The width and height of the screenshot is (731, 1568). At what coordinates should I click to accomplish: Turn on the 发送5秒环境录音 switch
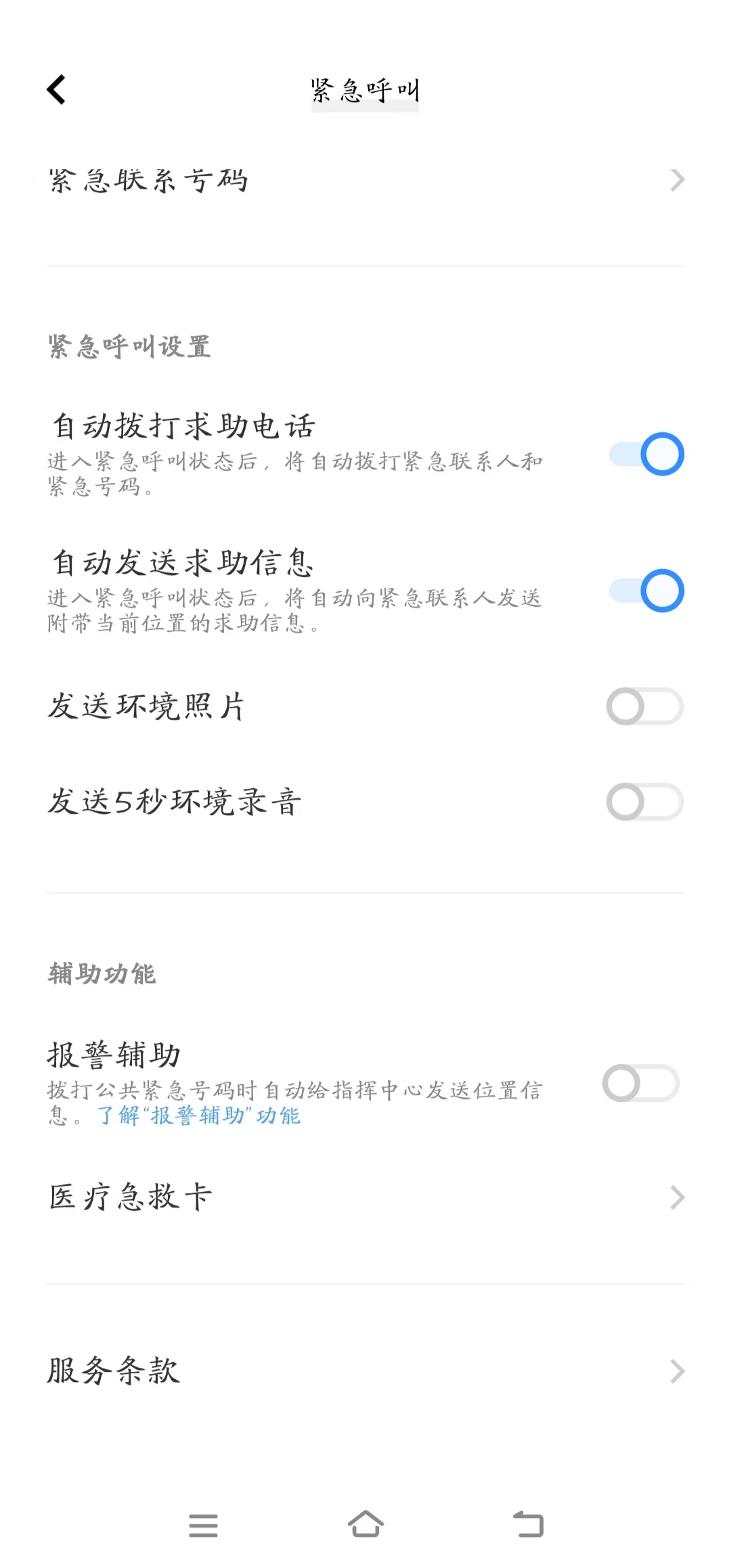pyautogui.click(x=645, y=802)
